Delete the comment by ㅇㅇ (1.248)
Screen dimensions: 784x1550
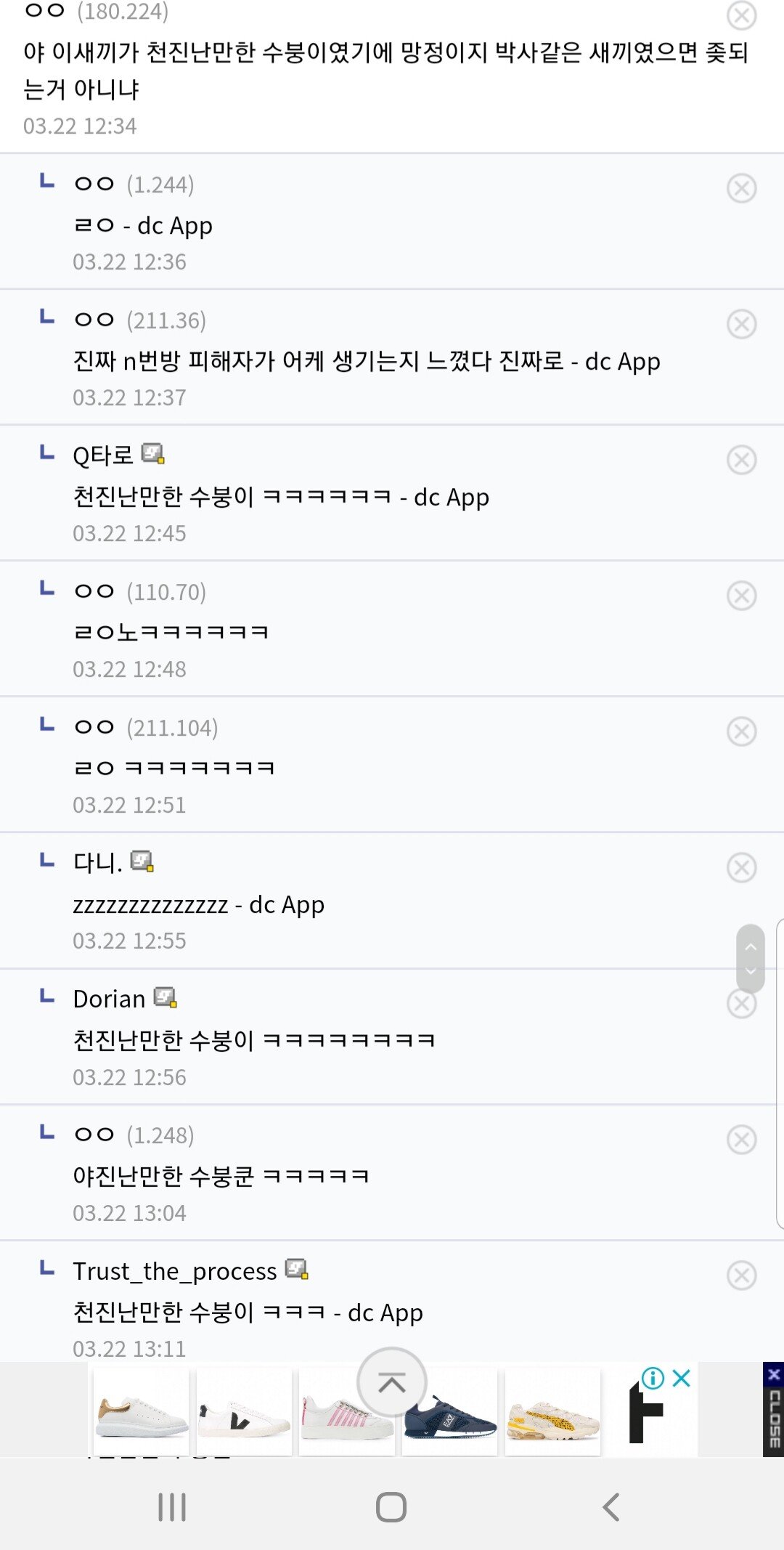(x=741, y=1140)
